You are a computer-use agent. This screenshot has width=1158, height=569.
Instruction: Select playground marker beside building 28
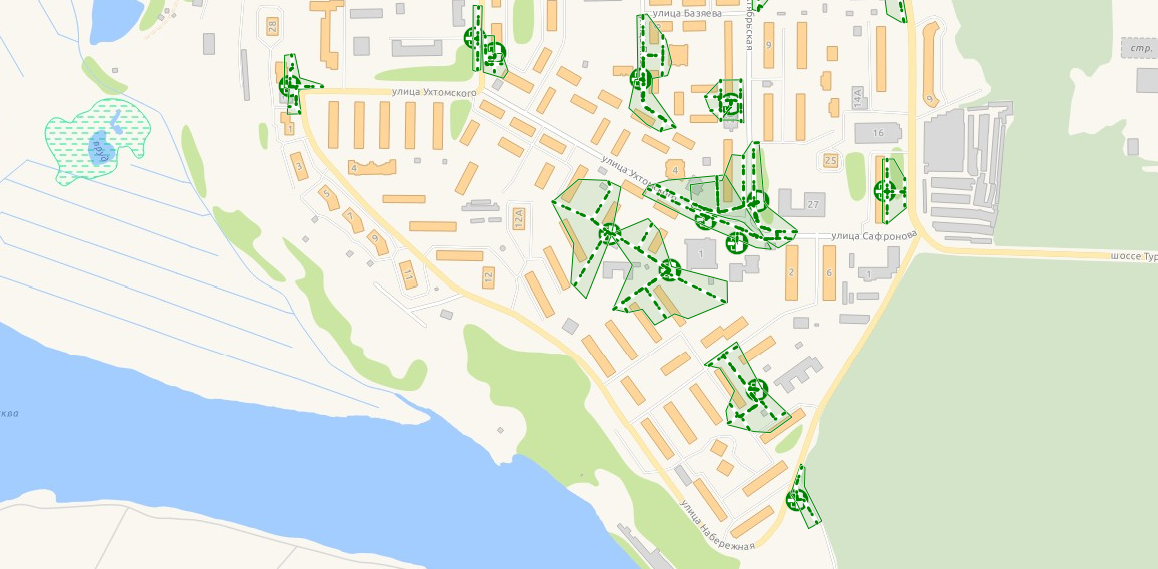290,86
